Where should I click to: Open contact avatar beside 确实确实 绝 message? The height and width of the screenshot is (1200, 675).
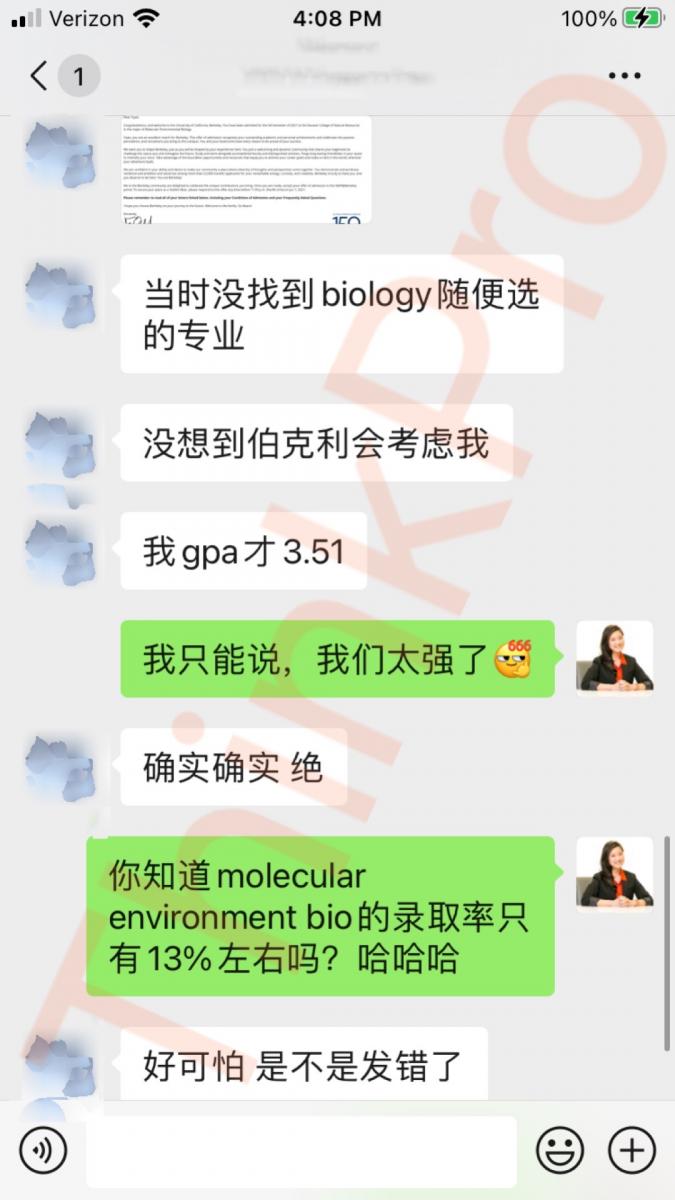[x=60, y=768]
